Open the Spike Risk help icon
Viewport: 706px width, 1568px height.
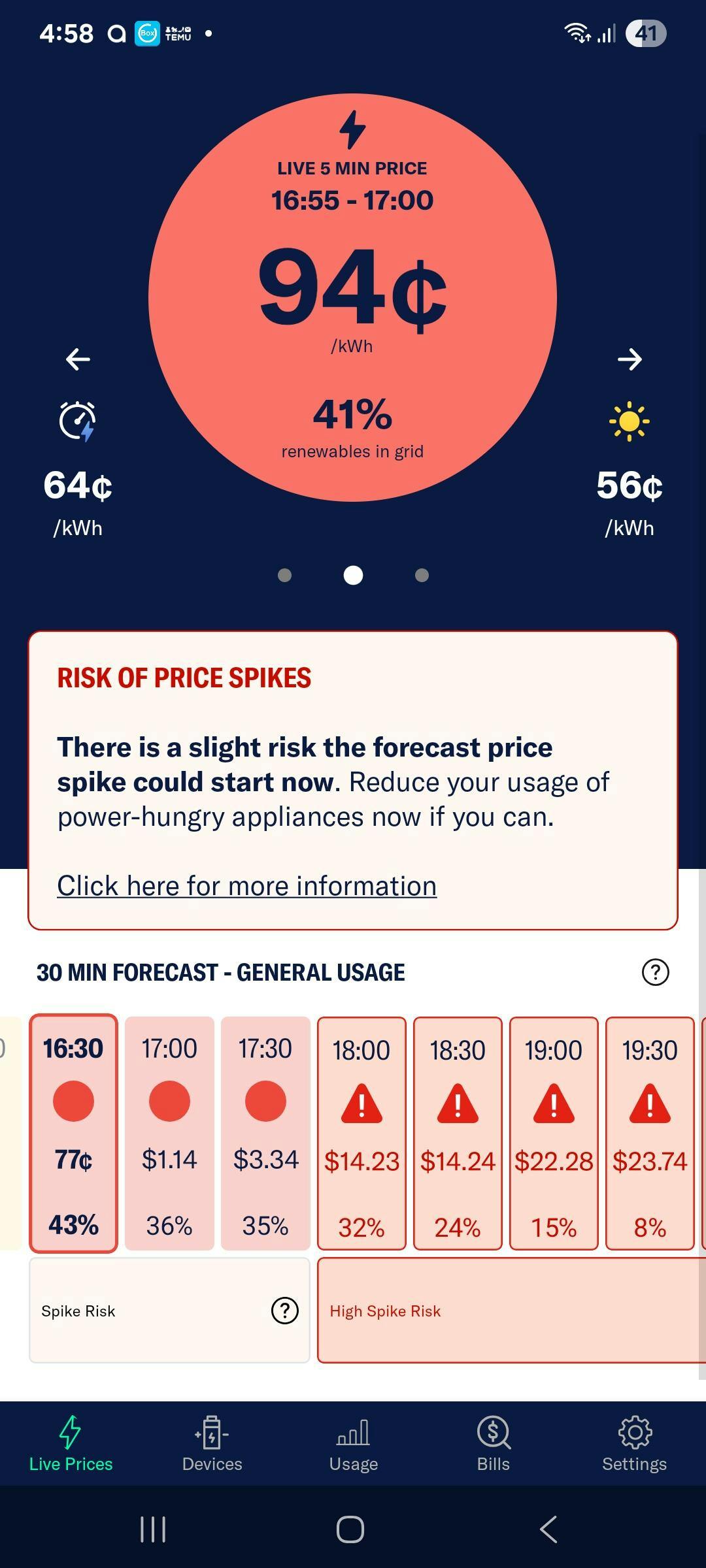coord(285,1311)
